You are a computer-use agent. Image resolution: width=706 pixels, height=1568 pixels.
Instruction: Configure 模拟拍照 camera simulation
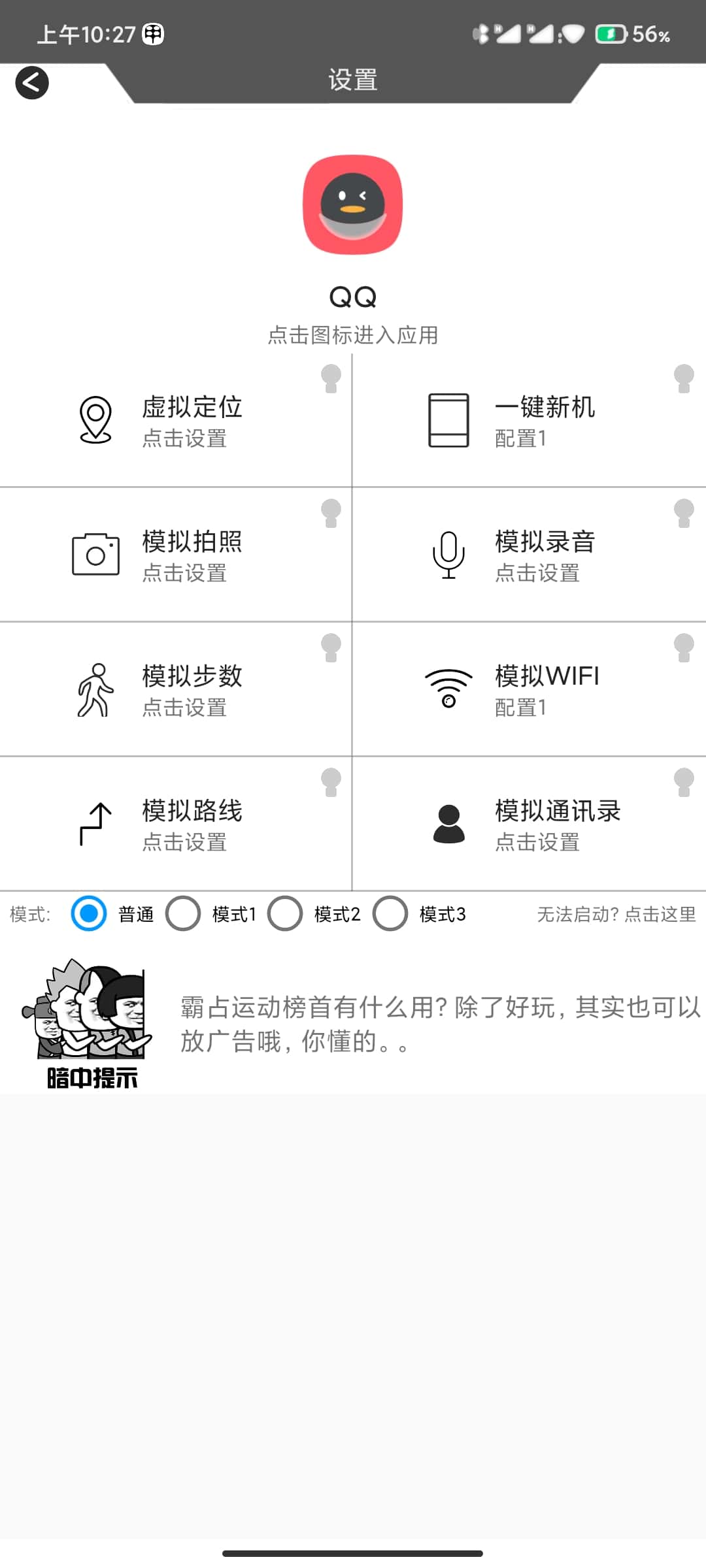pos(175,555)
